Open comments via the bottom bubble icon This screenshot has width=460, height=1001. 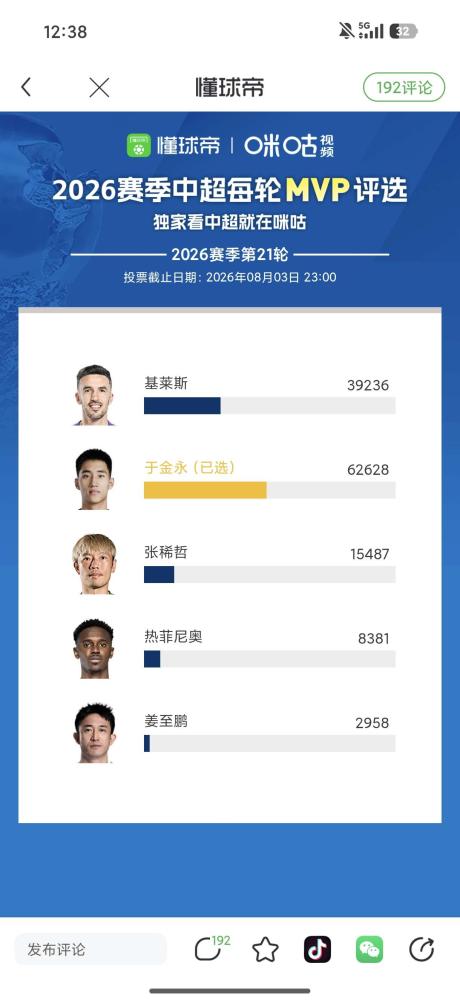coord(211,949)
